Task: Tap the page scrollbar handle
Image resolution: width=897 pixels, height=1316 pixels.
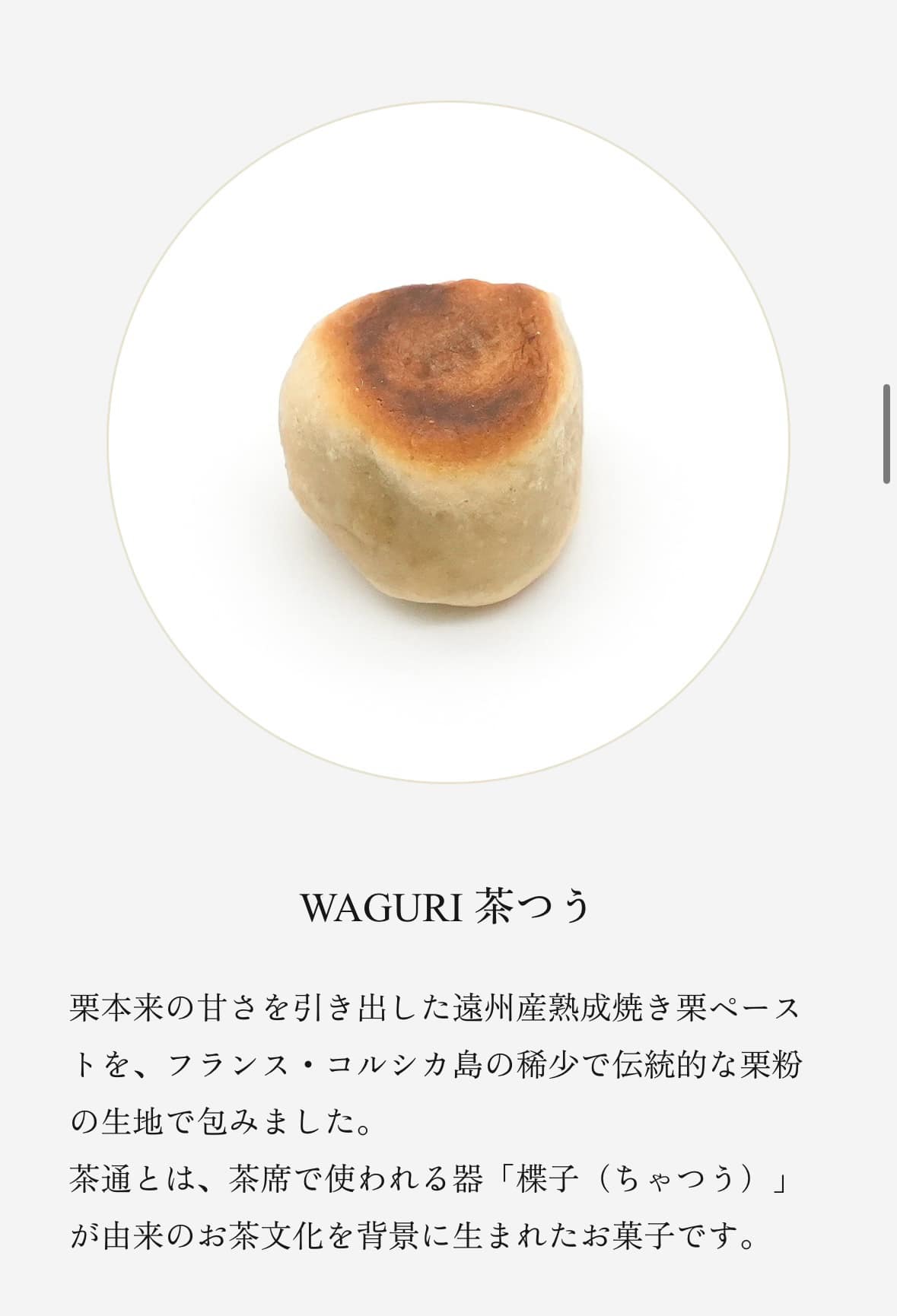Action: [886, 434]
